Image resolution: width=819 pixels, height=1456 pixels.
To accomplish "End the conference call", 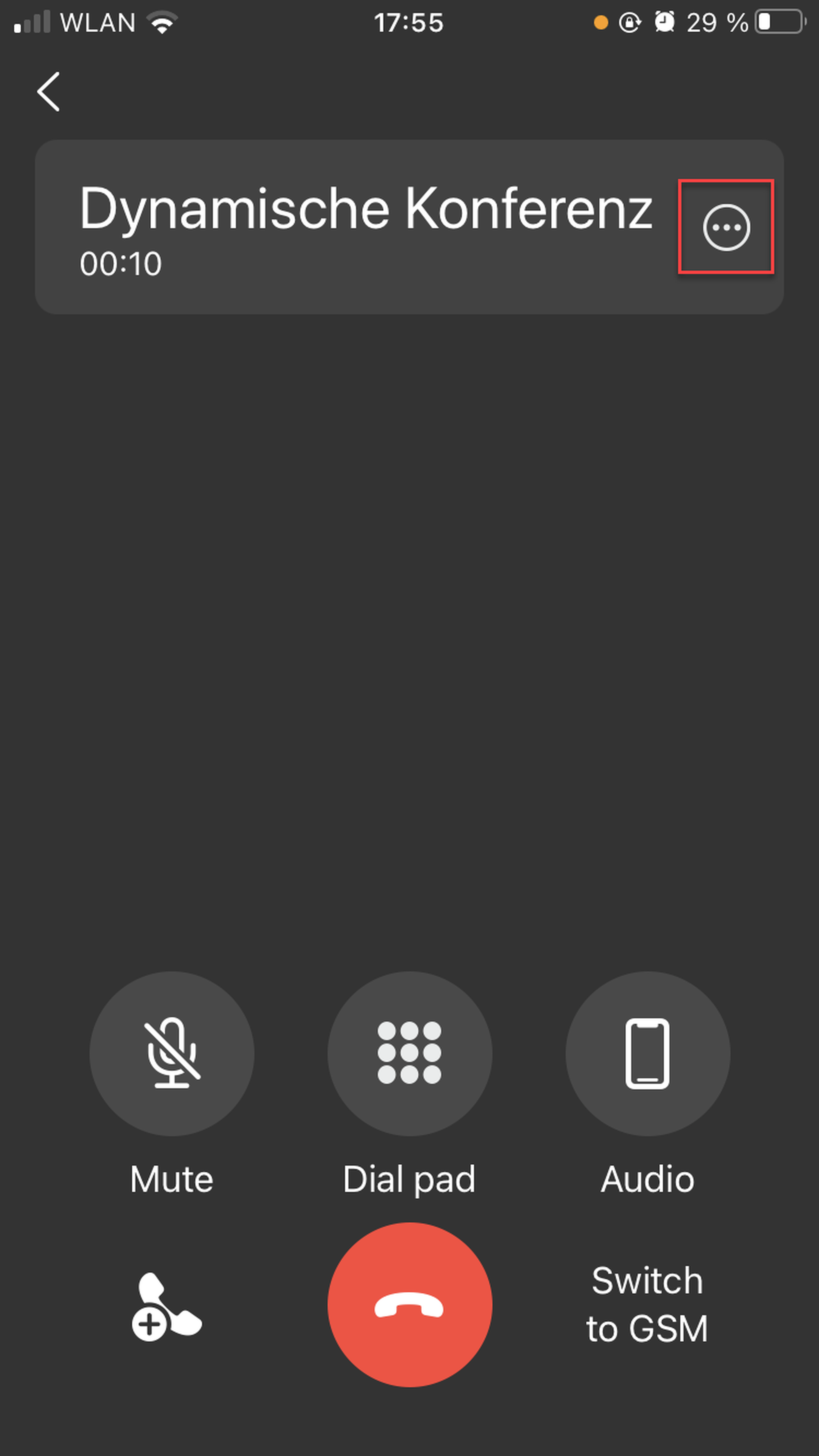I will pos(409,1305).
